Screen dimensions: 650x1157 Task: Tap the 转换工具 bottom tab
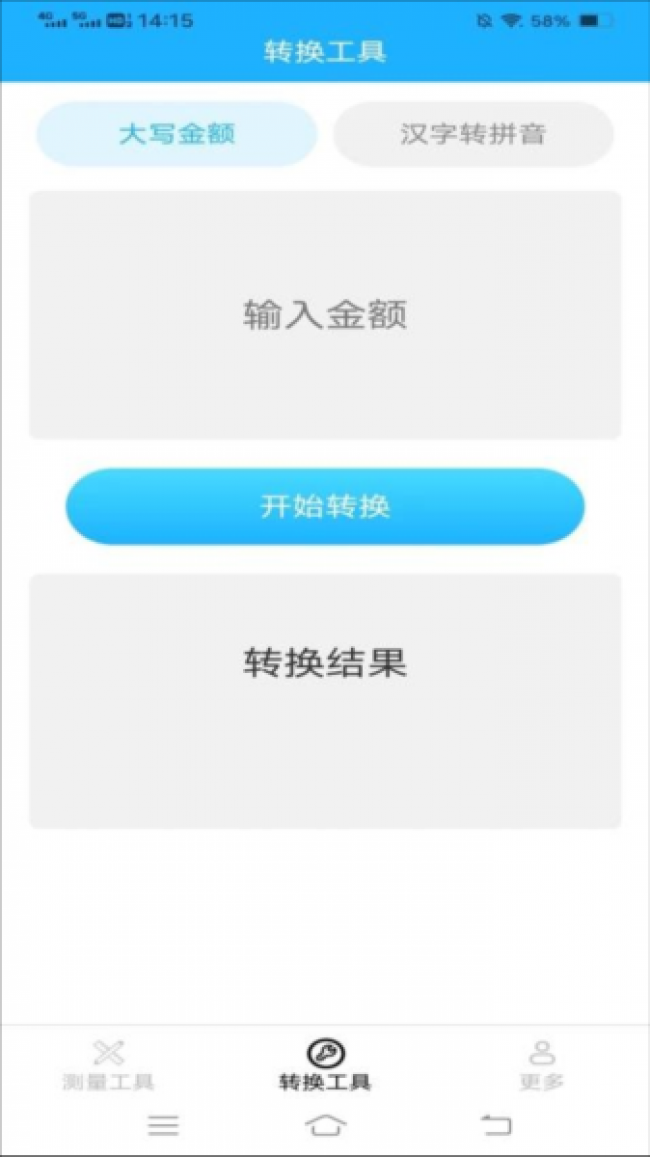325,1064
